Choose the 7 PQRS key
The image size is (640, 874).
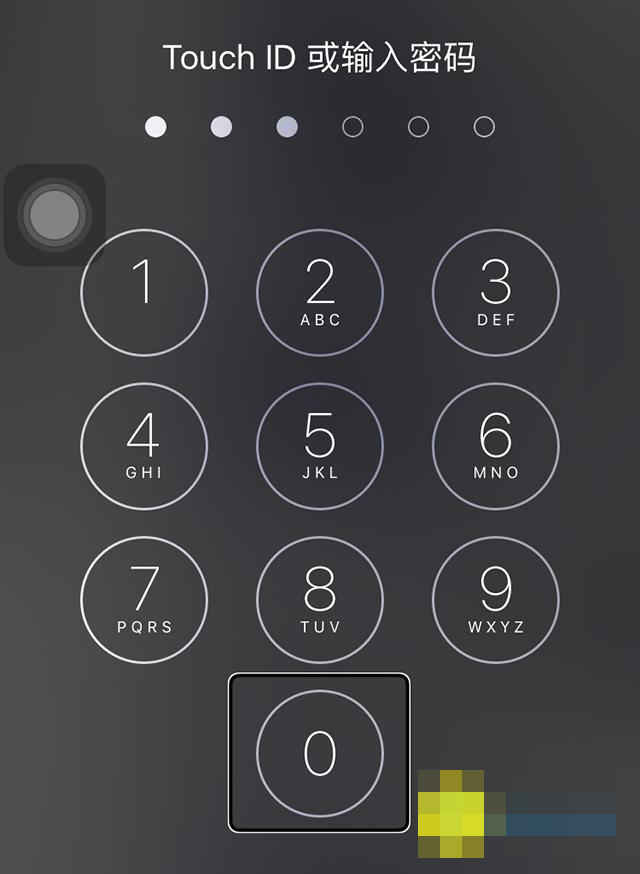pyautogui.click(x=144, y=599)
